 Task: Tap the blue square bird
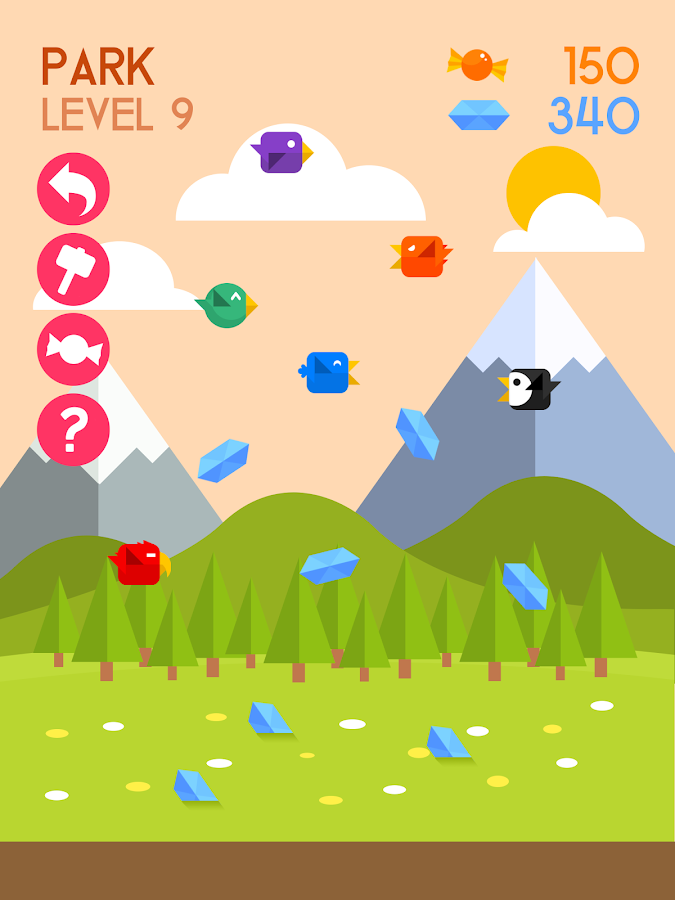tap(328, 372)
